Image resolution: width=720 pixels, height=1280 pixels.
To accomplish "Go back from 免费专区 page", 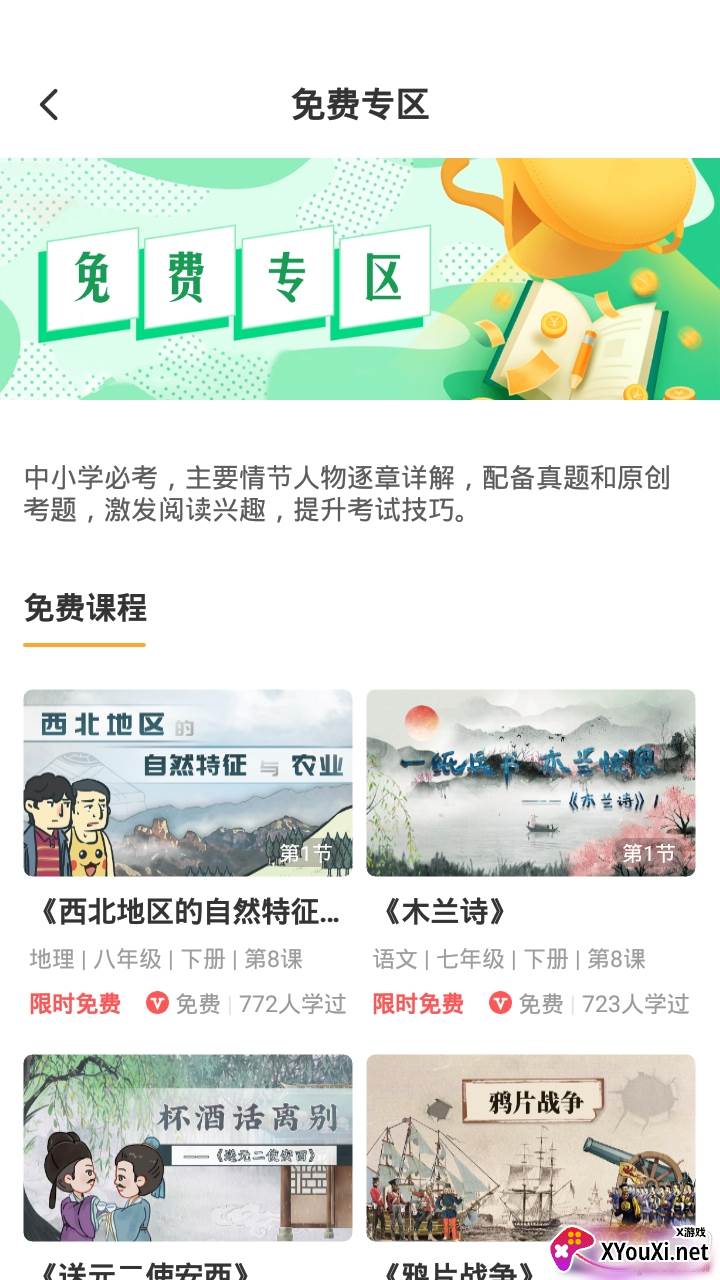I will [x=49, y=104].
